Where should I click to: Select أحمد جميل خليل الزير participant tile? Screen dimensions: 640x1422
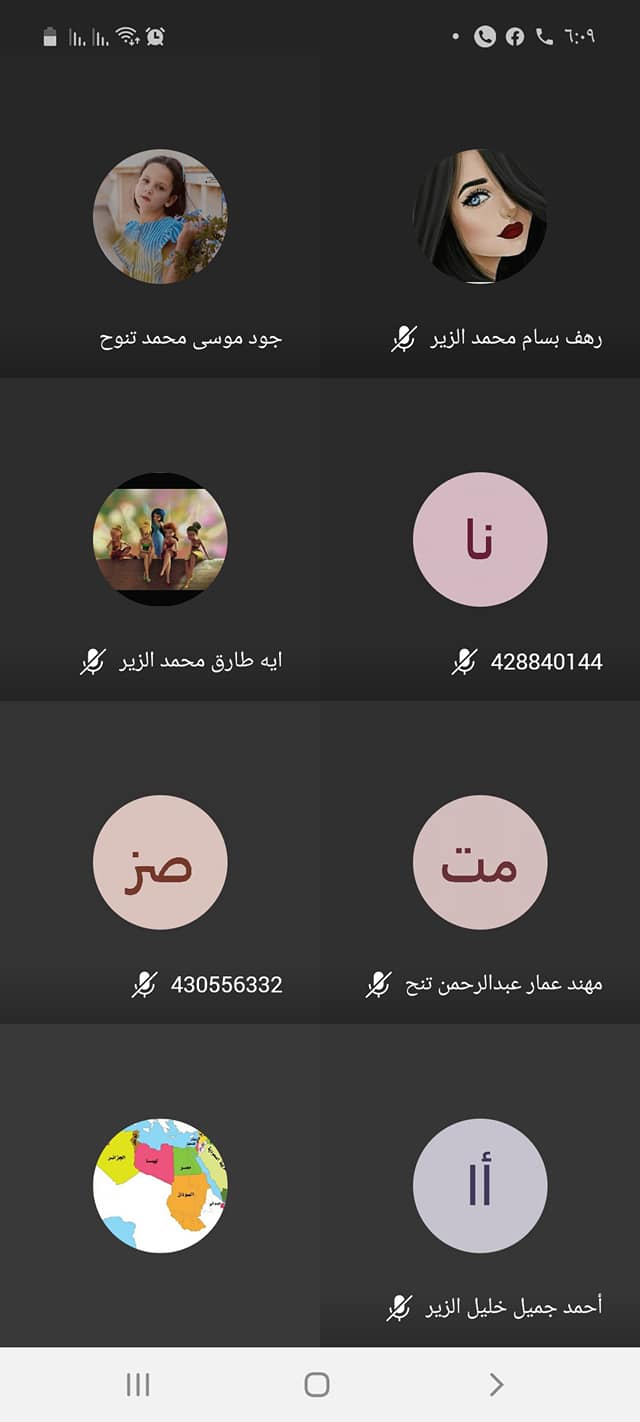480,1185
